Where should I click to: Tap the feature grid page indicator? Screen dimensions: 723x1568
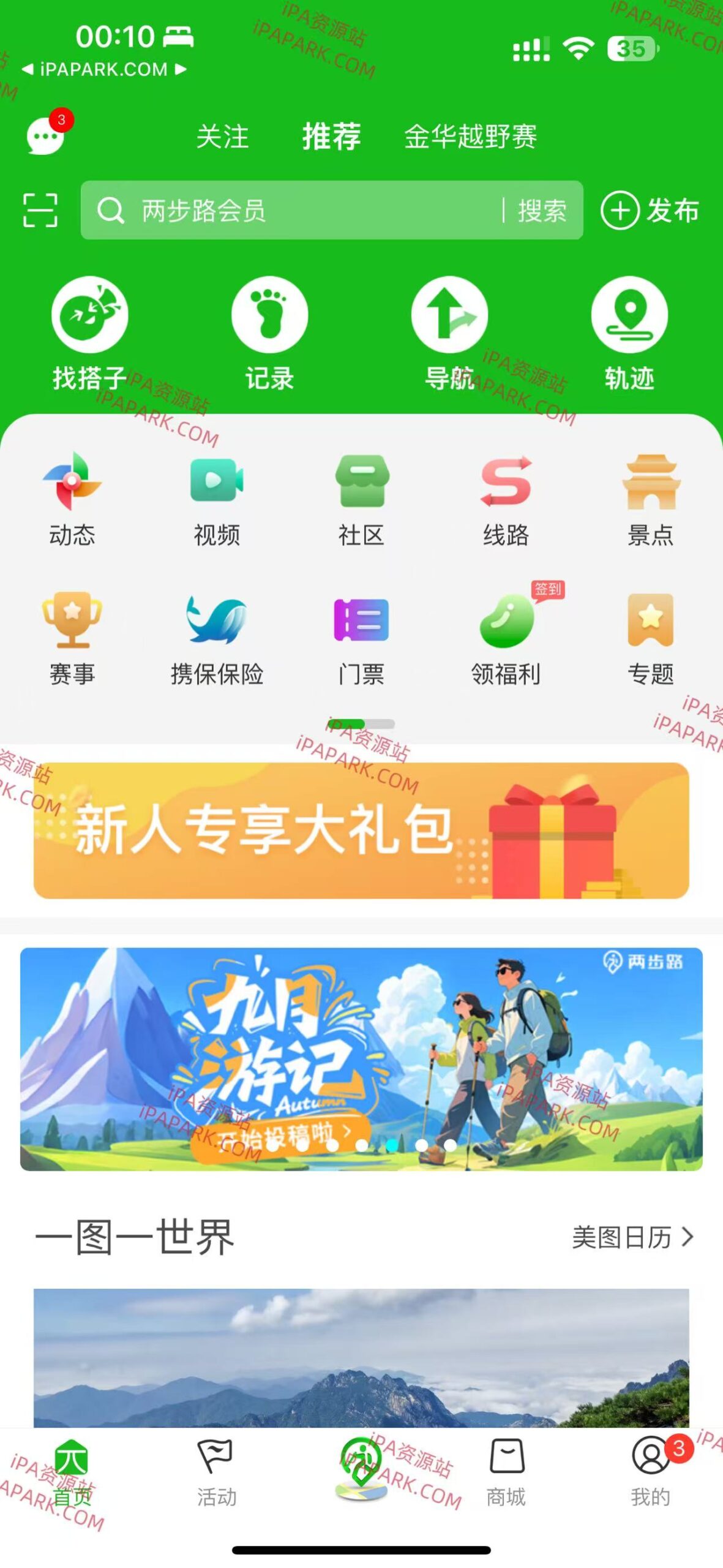[362, 723]
